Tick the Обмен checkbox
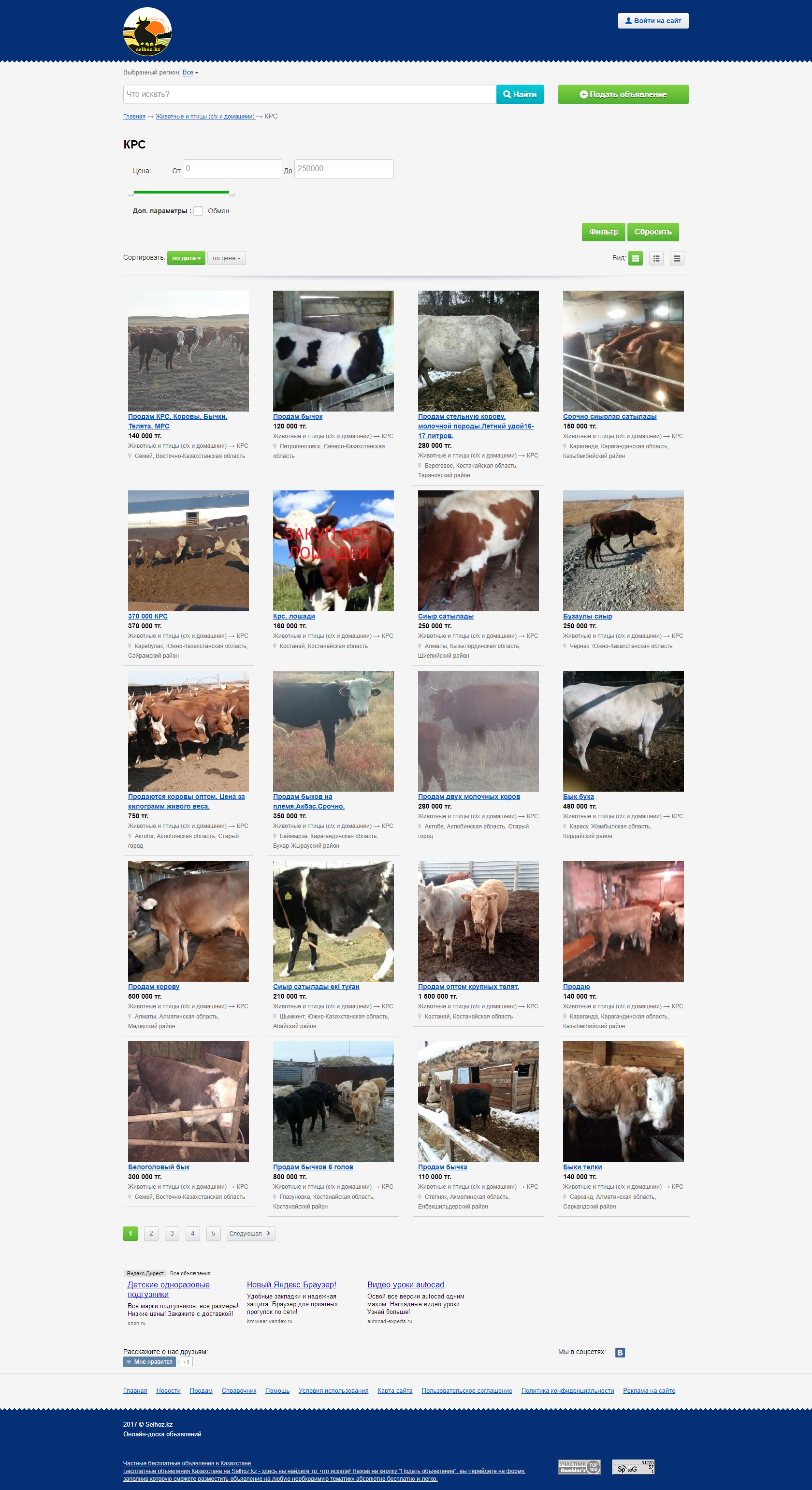This screenshot has height=1490, width=812. [x=198, y=211]
